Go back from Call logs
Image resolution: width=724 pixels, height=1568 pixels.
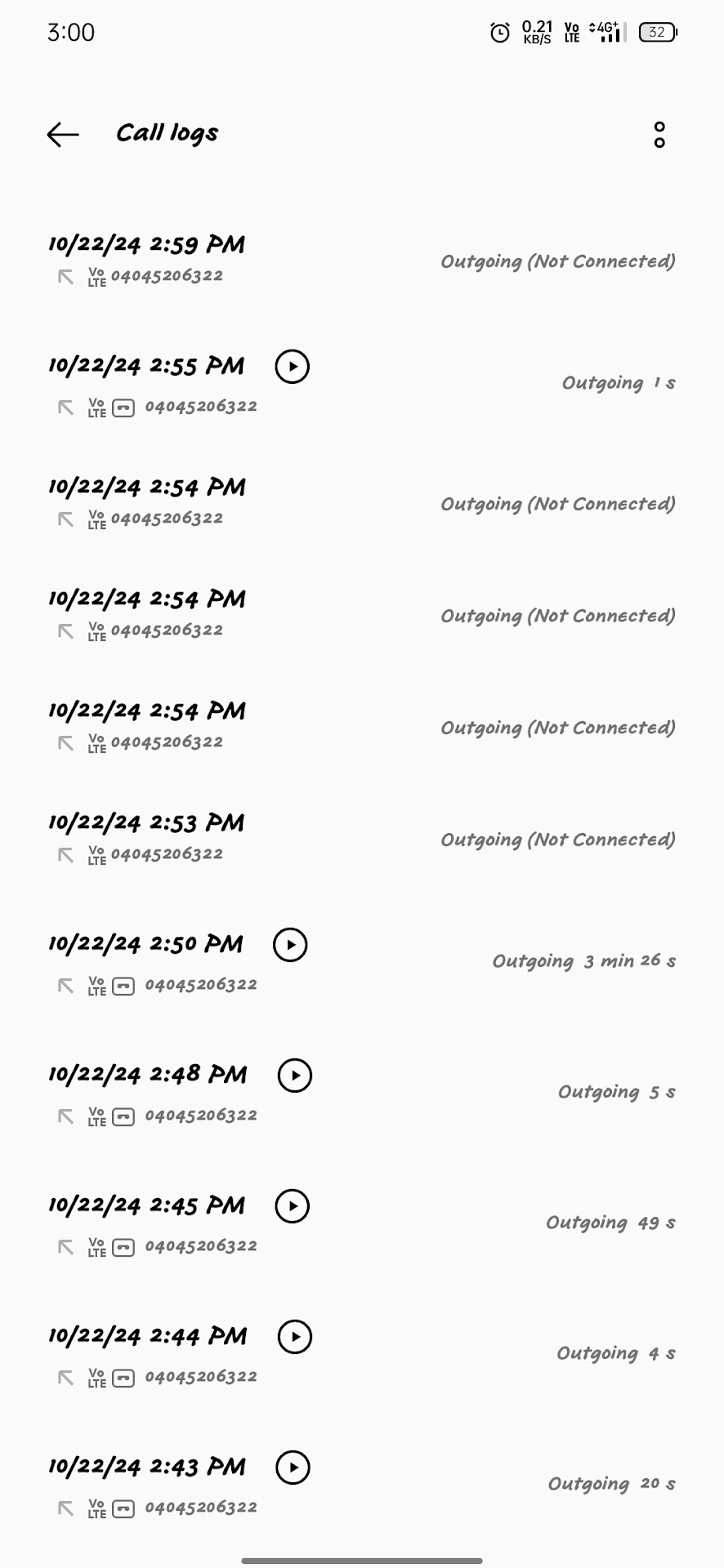[63, 135]
